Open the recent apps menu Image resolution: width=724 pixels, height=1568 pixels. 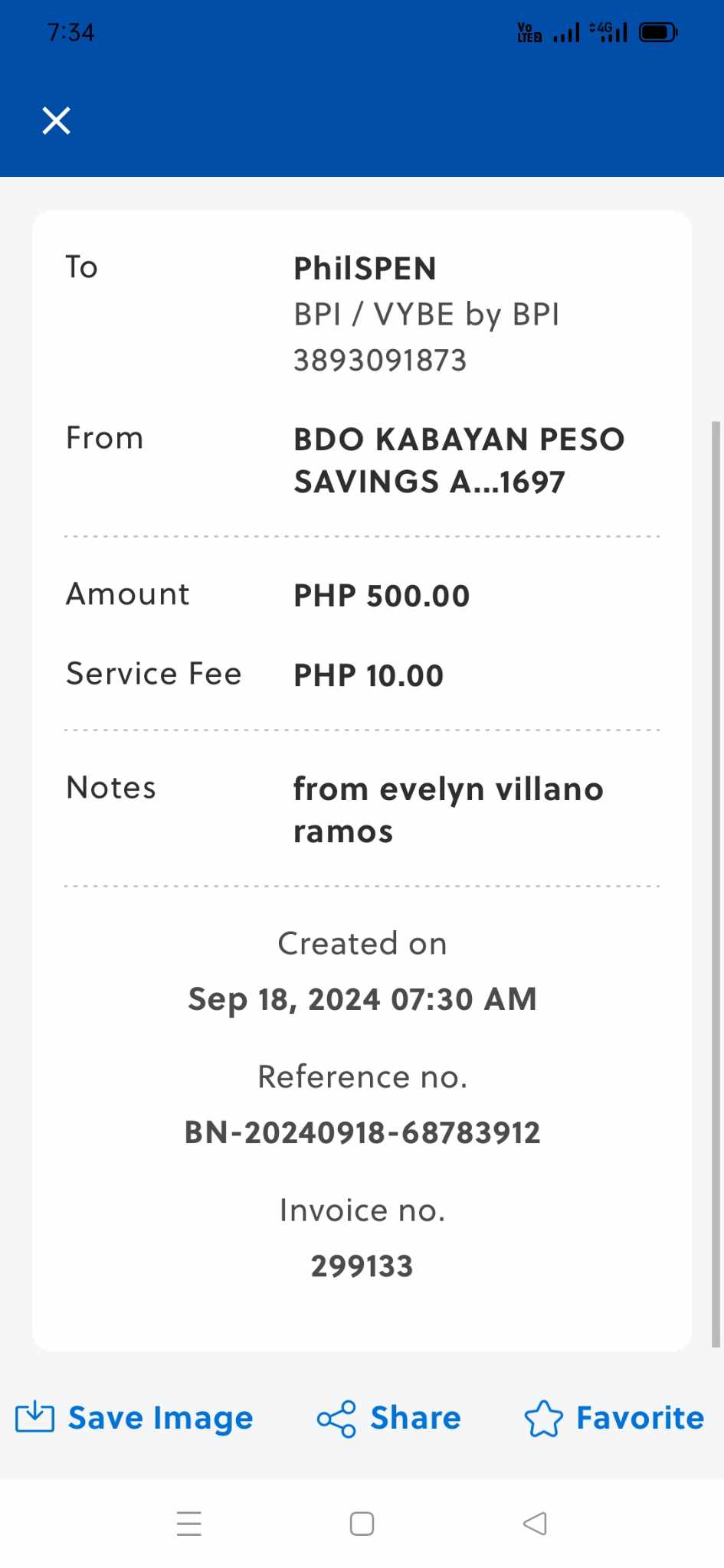coord(189,1524)
